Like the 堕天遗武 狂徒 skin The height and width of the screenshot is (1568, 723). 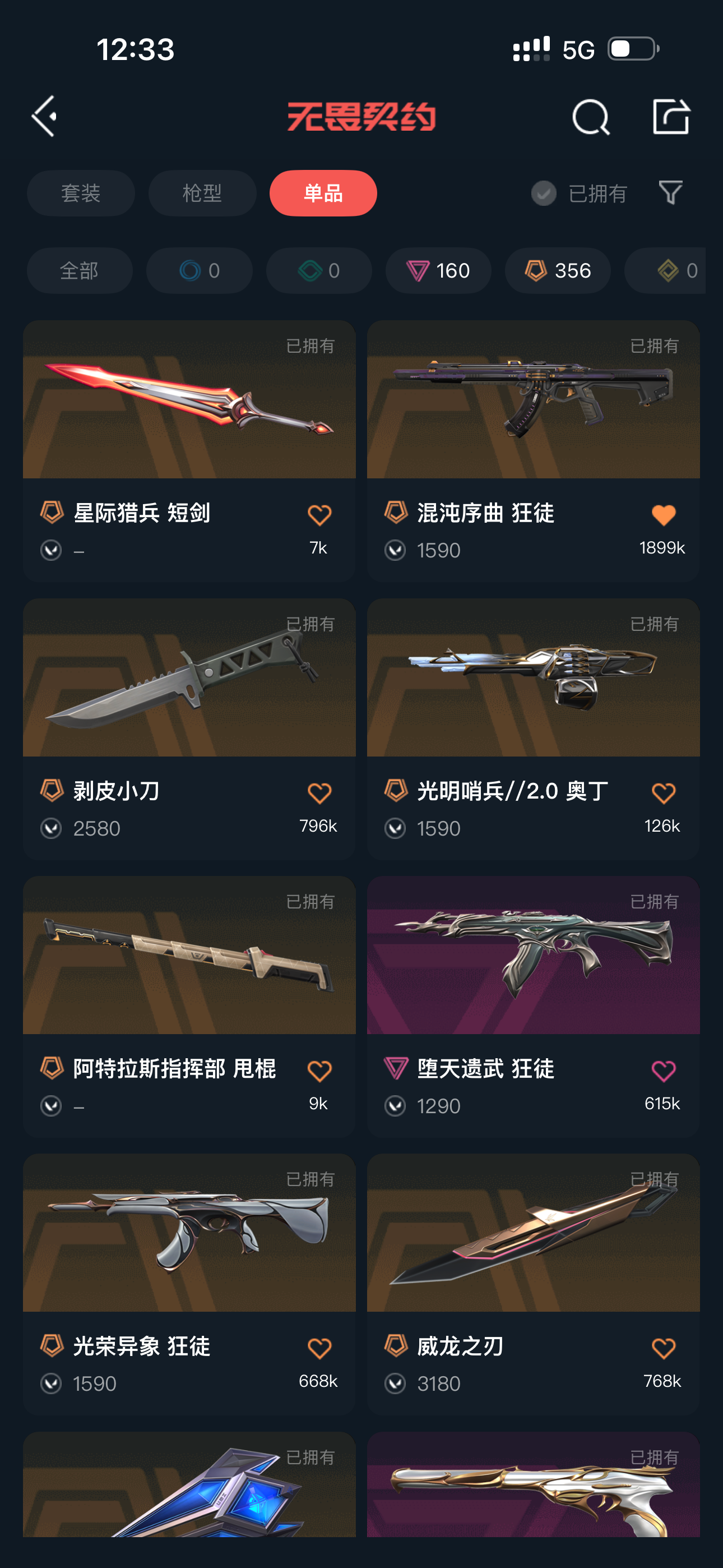662,1071
